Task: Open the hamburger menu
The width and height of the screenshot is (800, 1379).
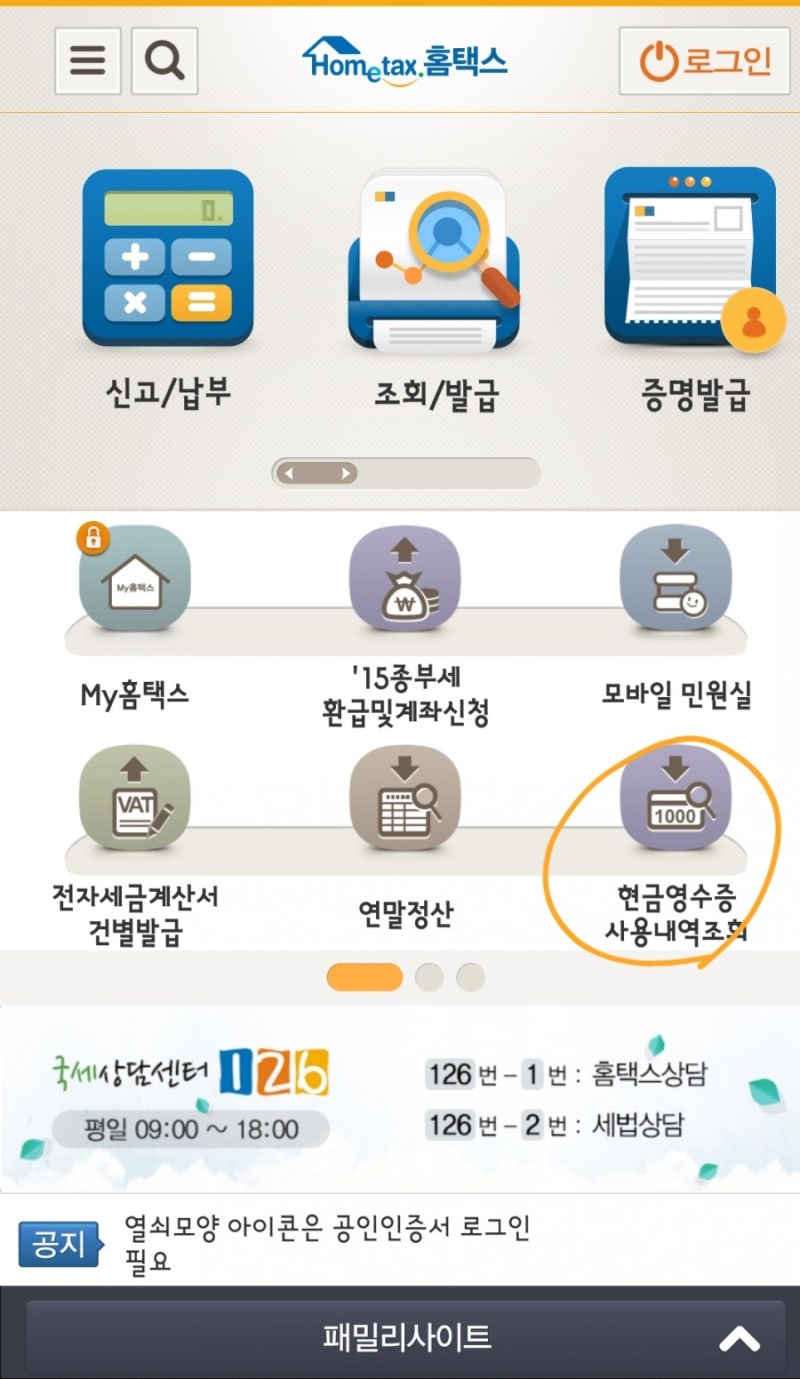Action: click(88, 61)
